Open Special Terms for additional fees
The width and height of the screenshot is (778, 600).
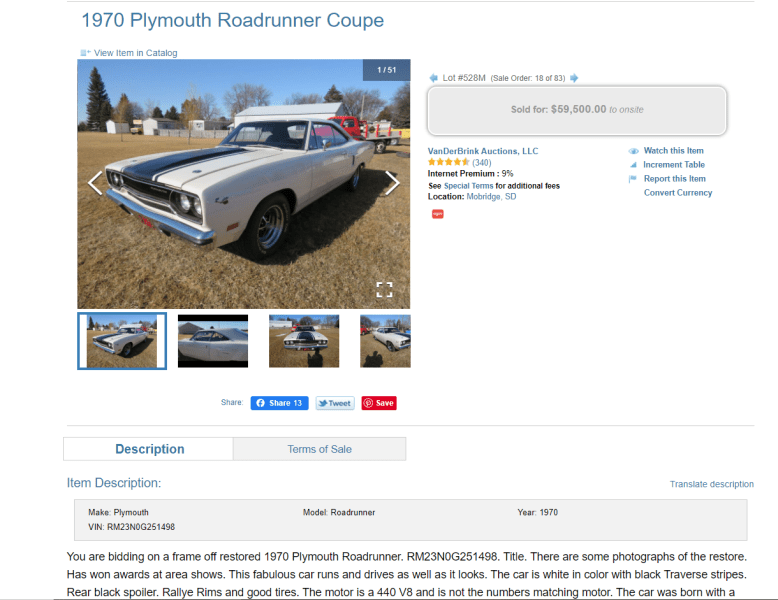[x=468, y=186]
